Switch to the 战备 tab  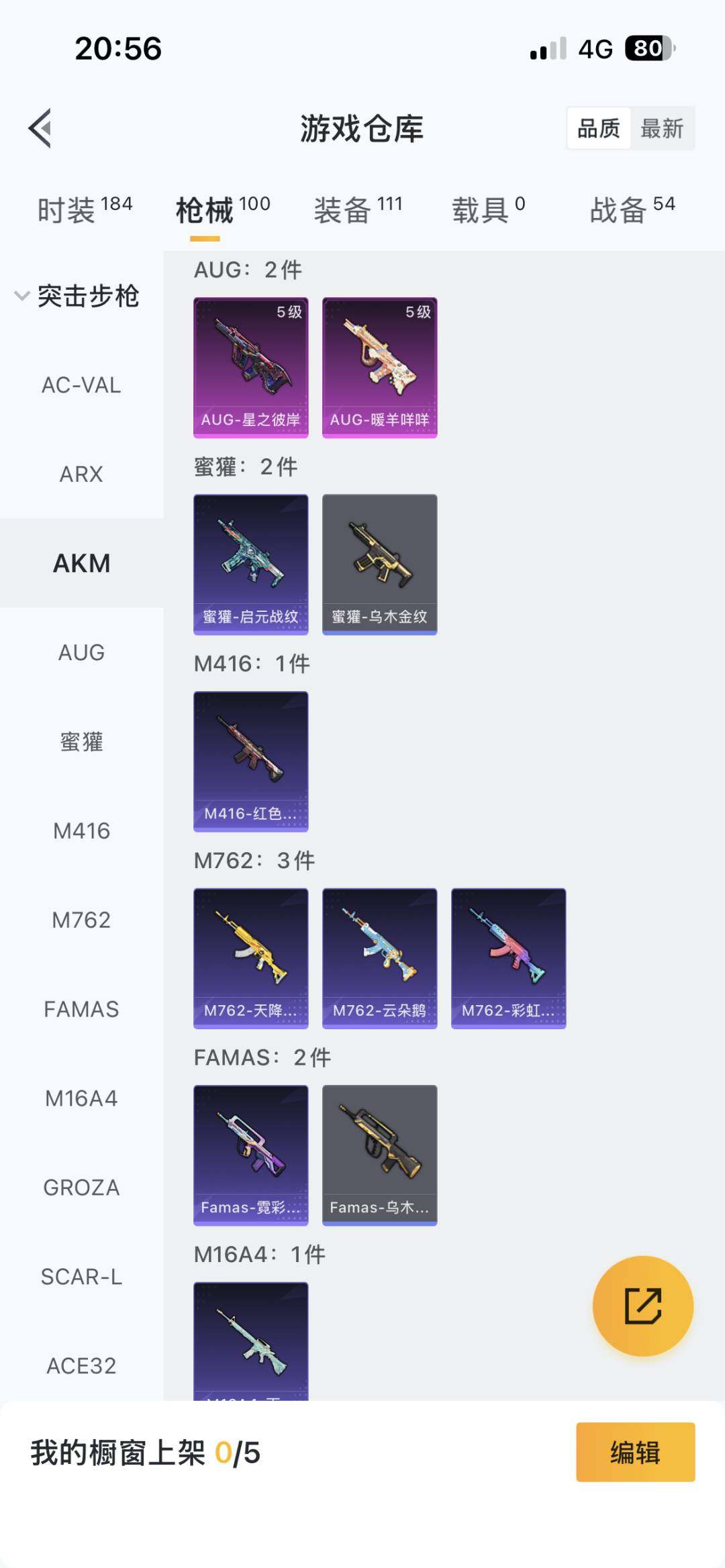tap(632, 210)
